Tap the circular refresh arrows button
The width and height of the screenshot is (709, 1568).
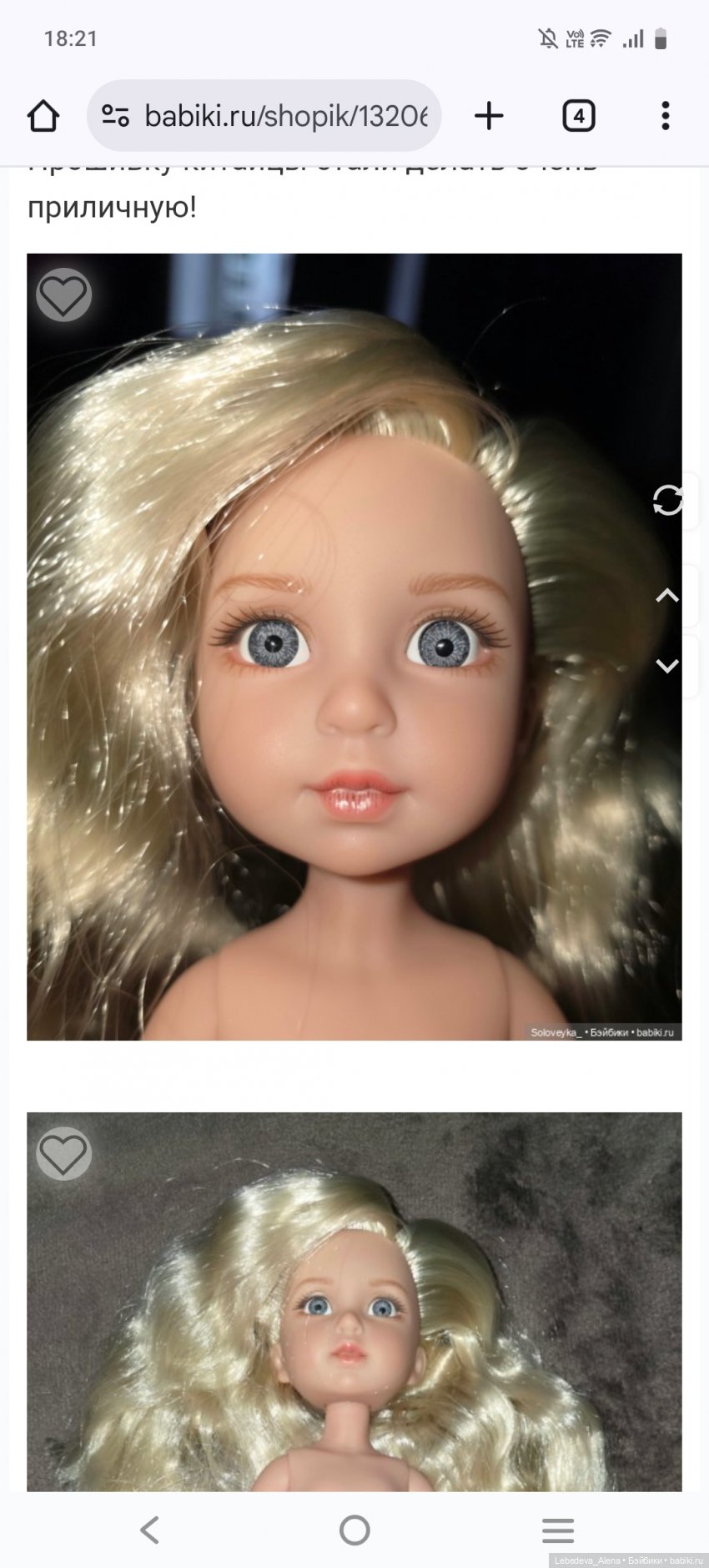(x=668, y=501)
